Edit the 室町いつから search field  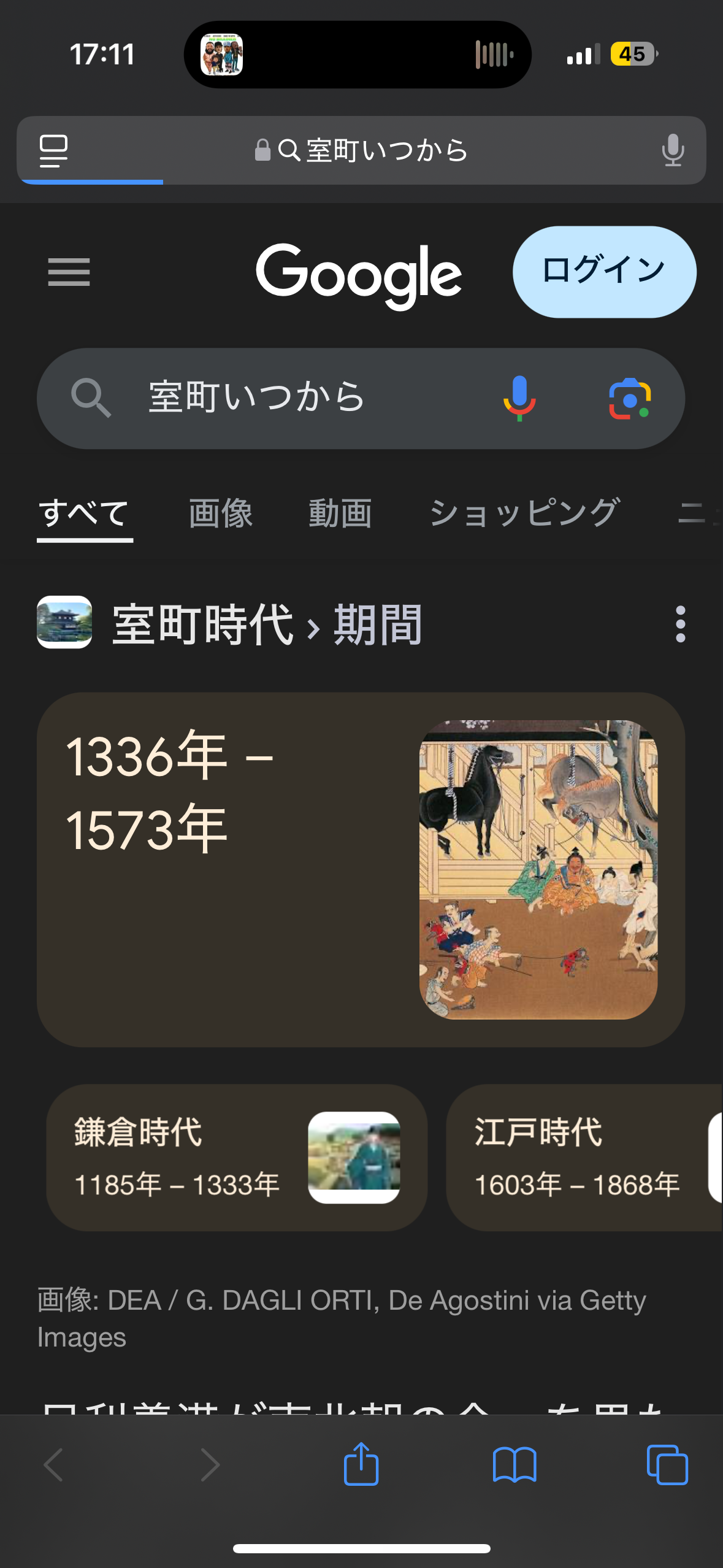pyautogui.click(x=307, y=397)
